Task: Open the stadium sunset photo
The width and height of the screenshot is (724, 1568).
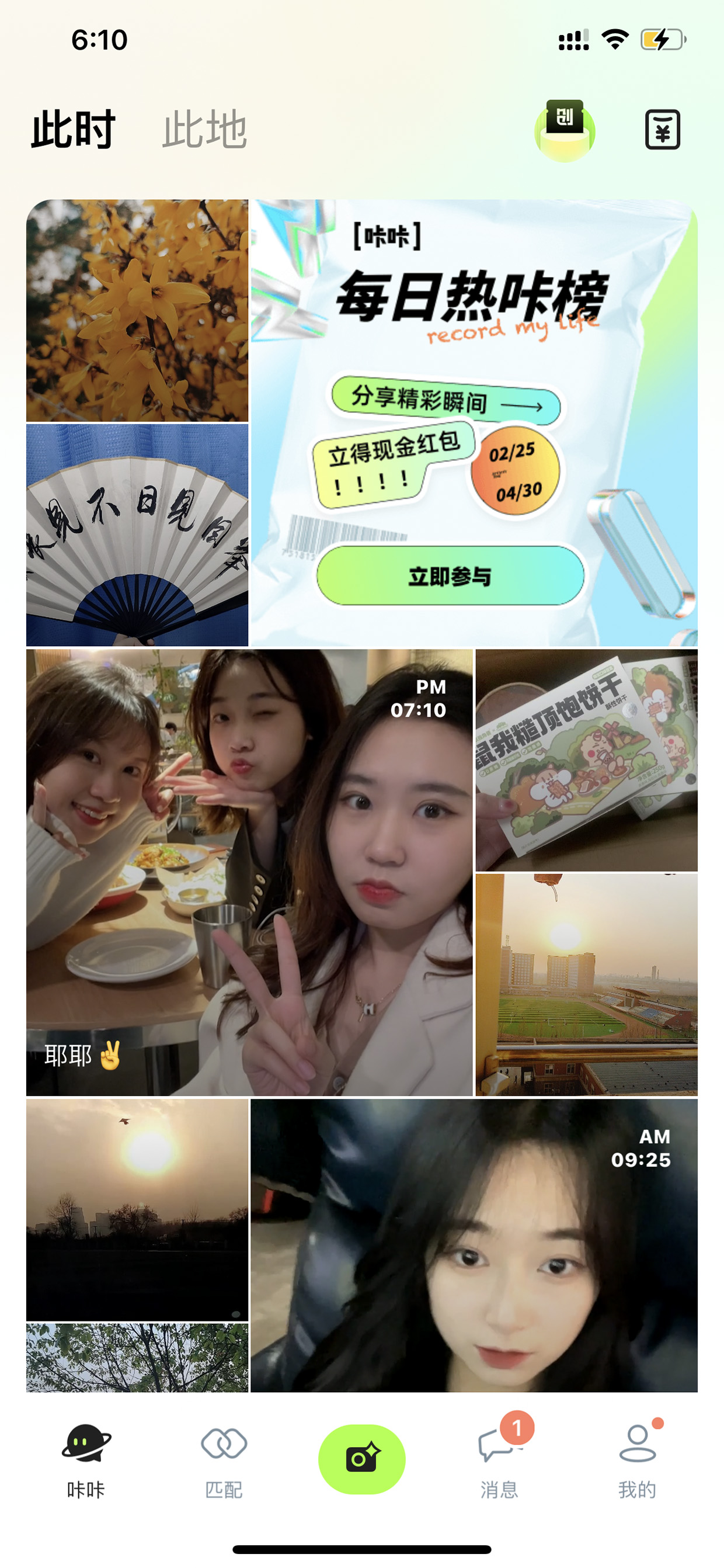Action: 587,985
